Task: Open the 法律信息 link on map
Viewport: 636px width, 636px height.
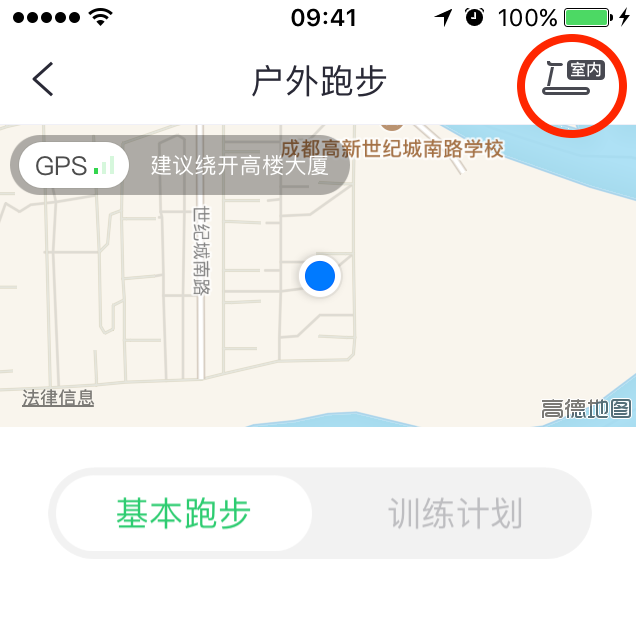Action: (x=58, y=398)
